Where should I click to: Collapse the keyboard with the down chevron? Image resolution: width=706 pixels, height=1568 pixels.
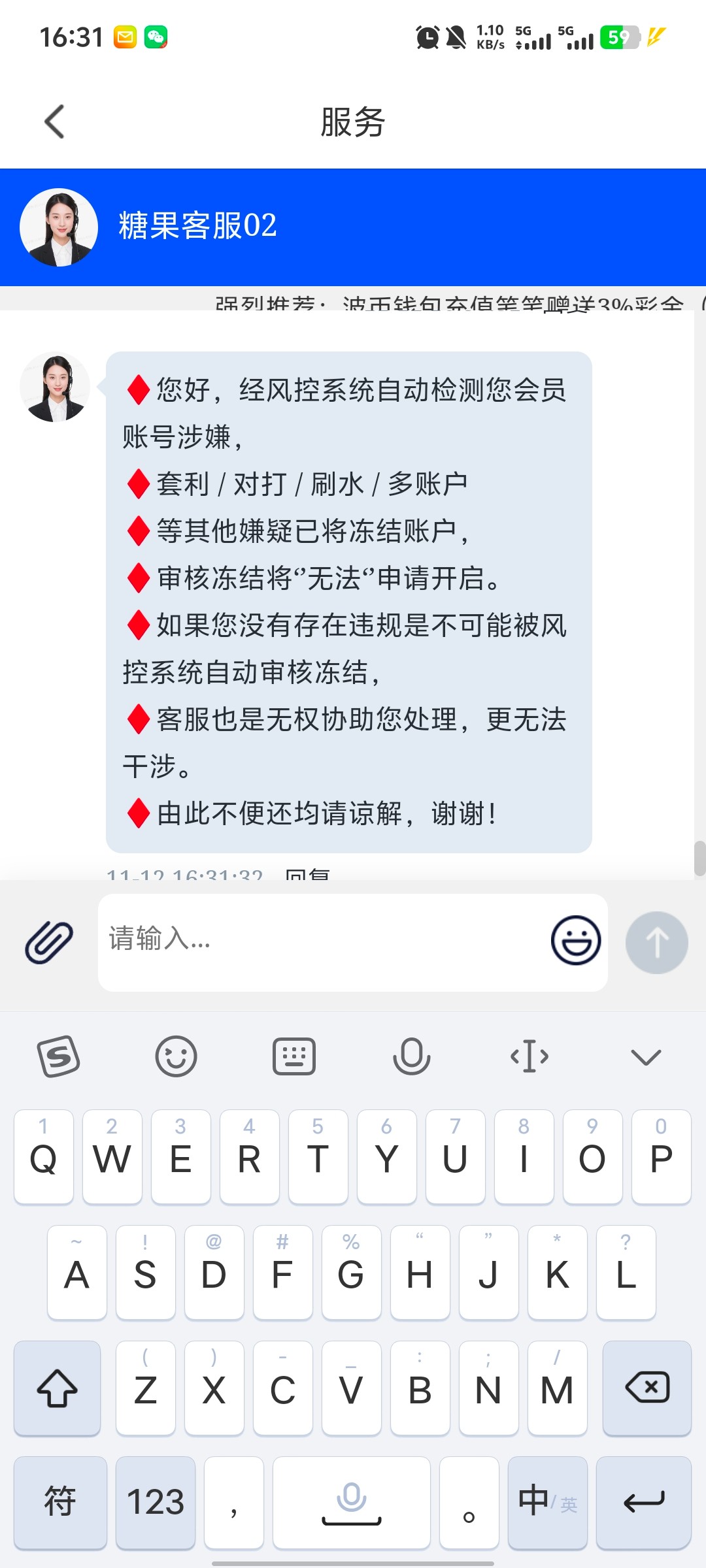(x=646, y=1056)
